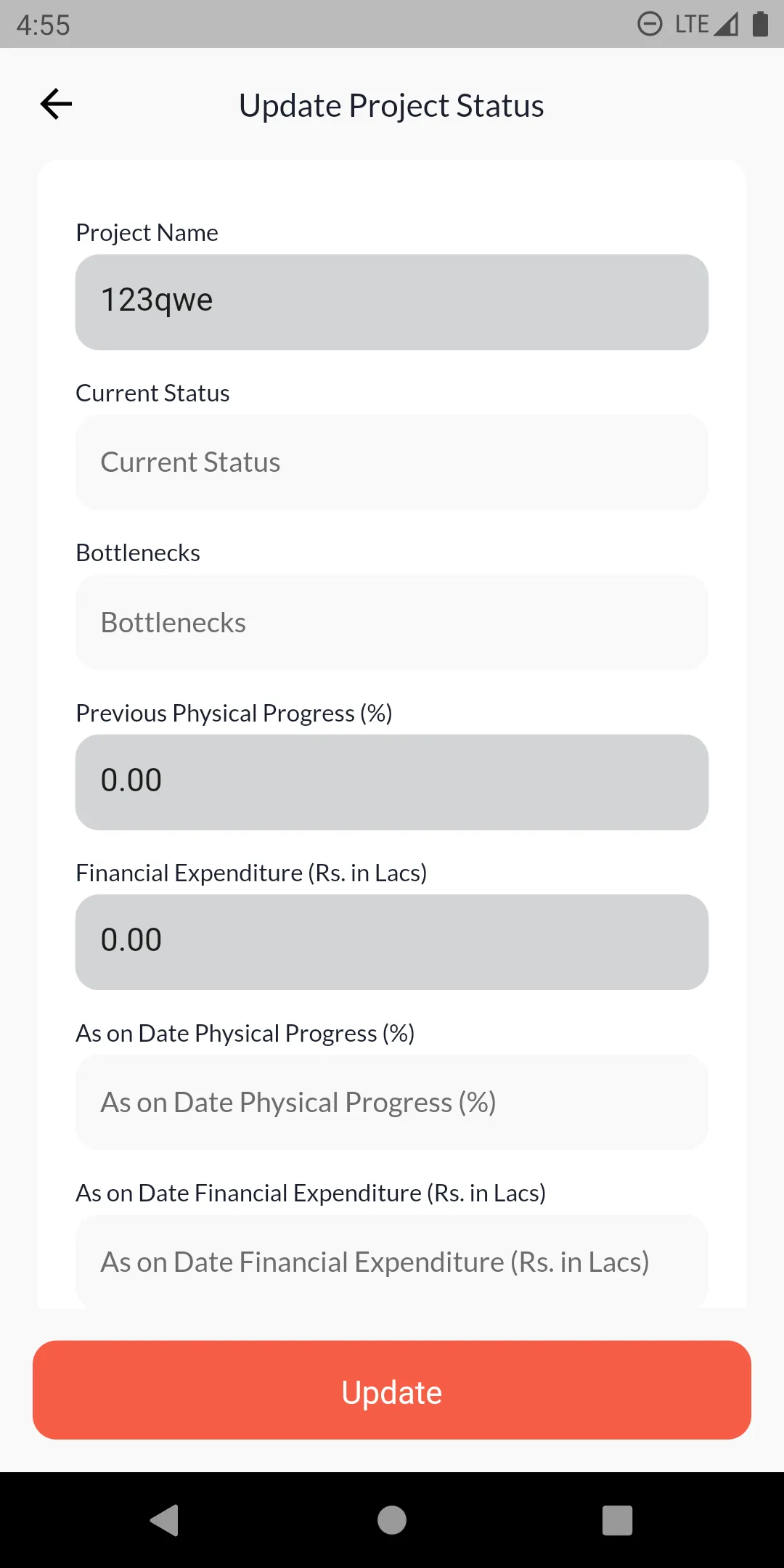Select the Bottlenecks text field
This screenshot has height=1568, width=784.
tap(392, 621)
